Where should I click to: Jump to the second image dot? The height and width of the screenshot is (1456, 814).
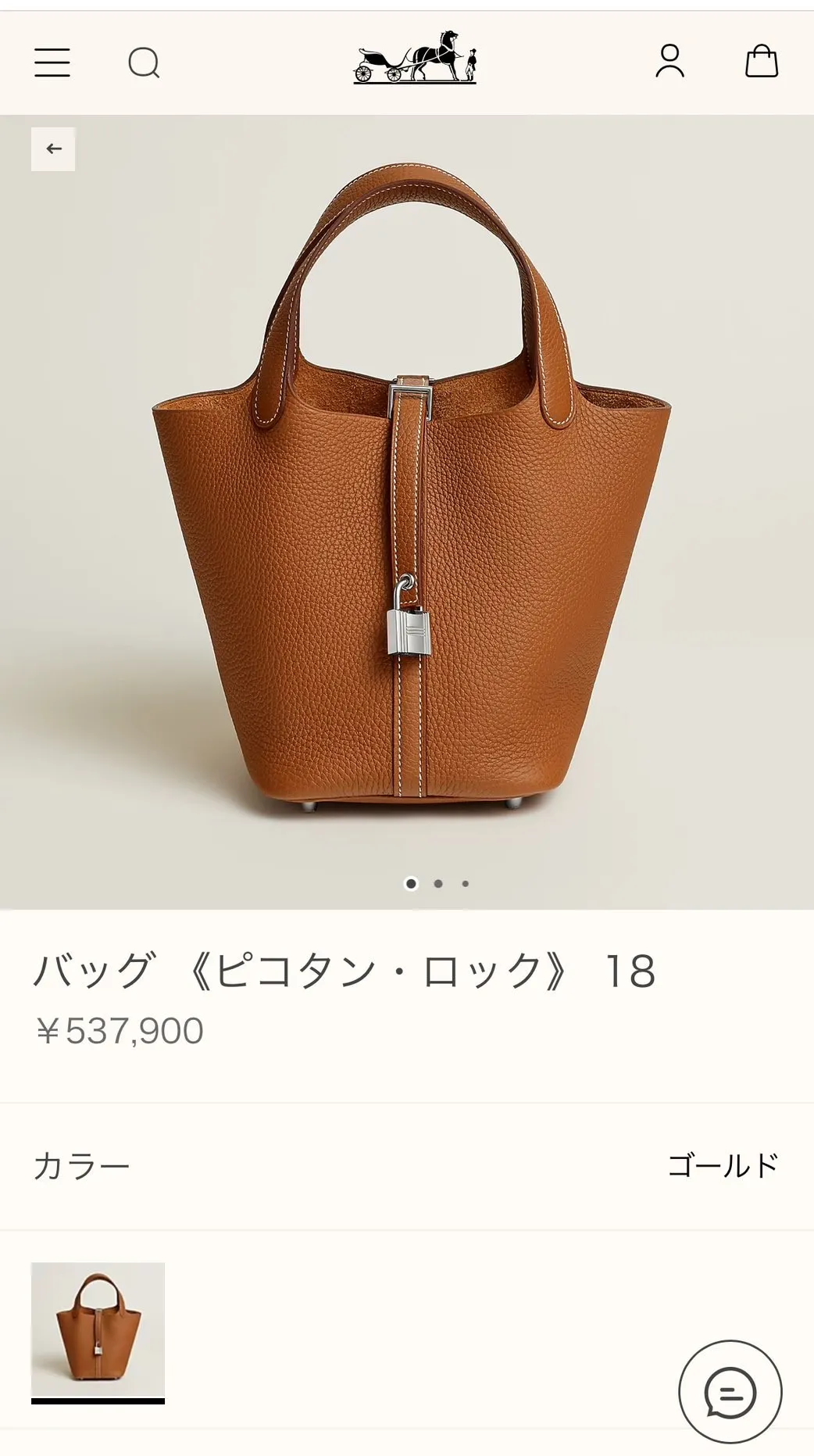pyautogui.click(x=438, y=884)
